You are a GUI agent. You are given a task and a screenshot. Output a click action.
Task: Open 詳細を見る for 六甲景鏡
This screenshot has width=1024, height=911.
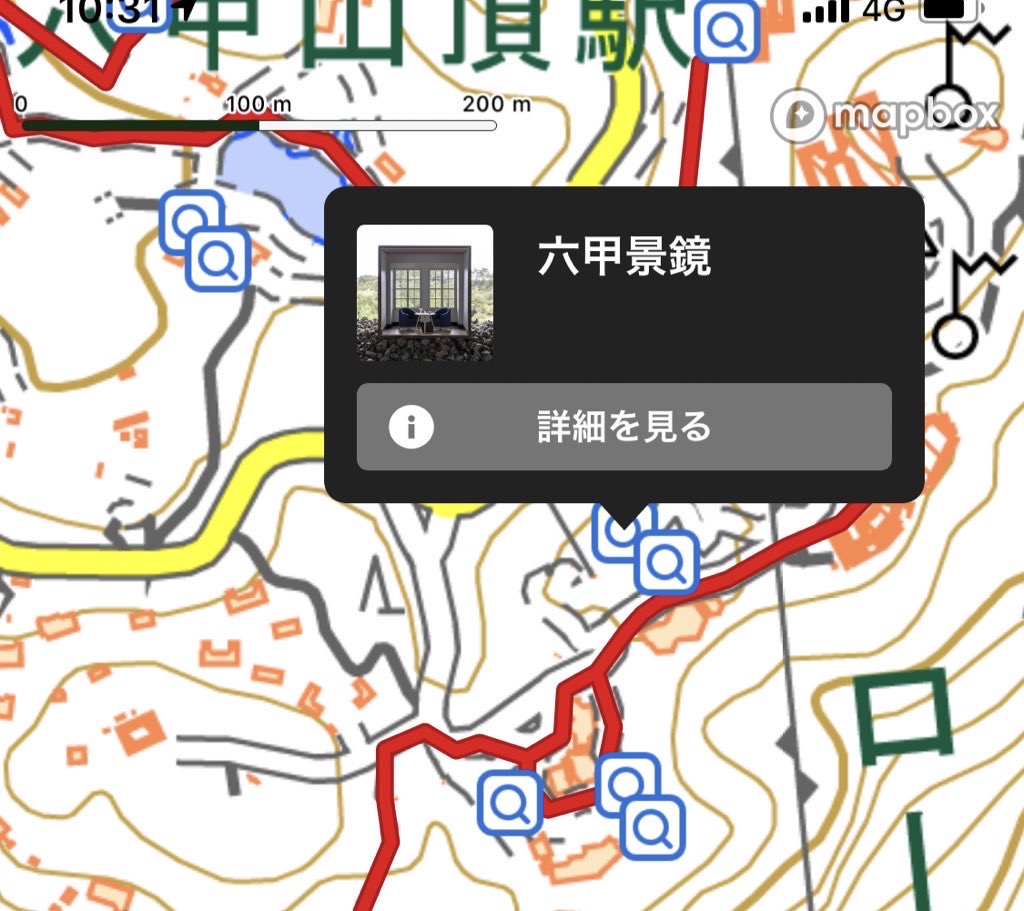click(x=623, y=427)
